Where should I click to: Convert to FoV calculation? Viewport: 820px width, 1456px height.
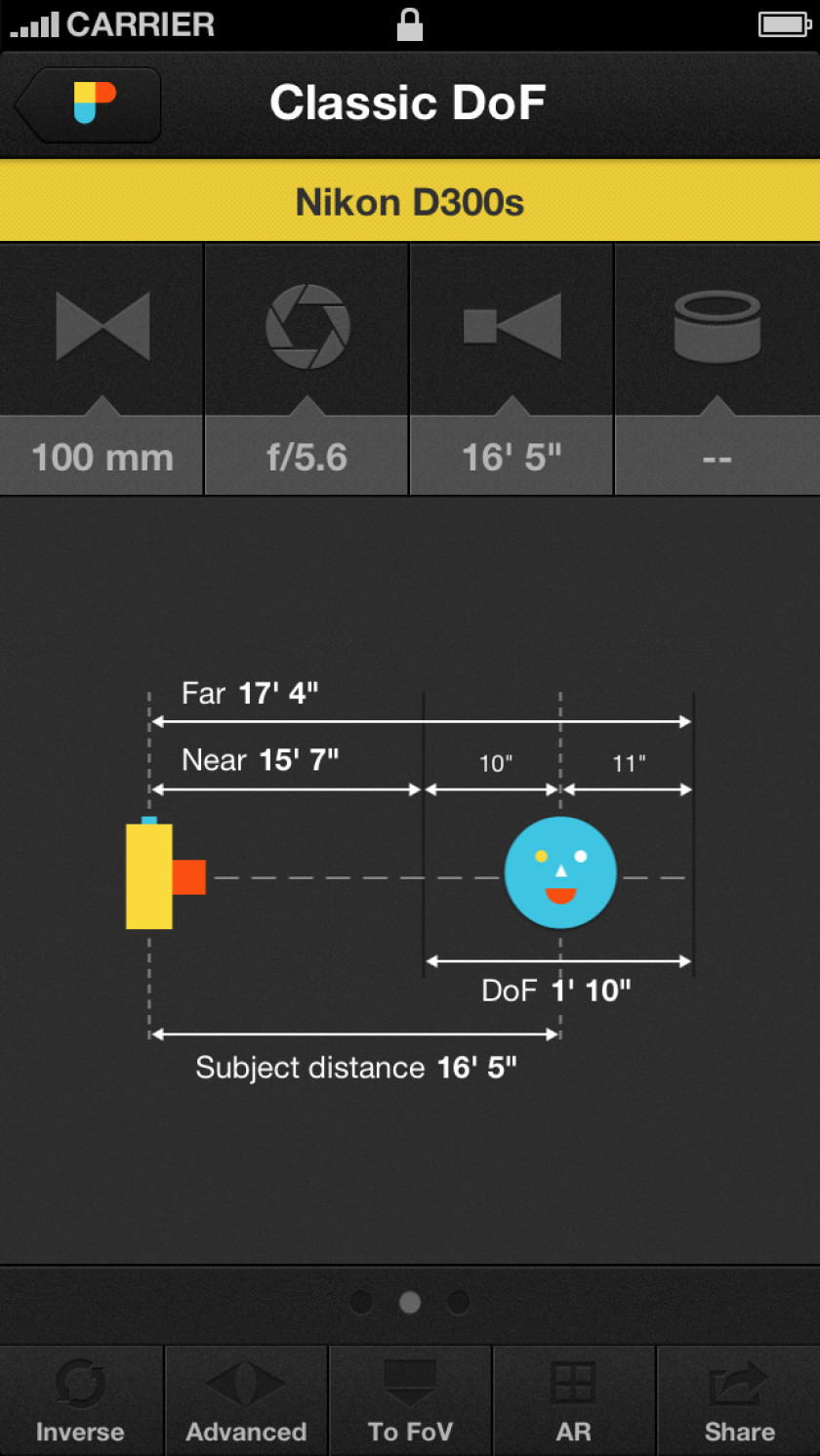(410, 1401)
